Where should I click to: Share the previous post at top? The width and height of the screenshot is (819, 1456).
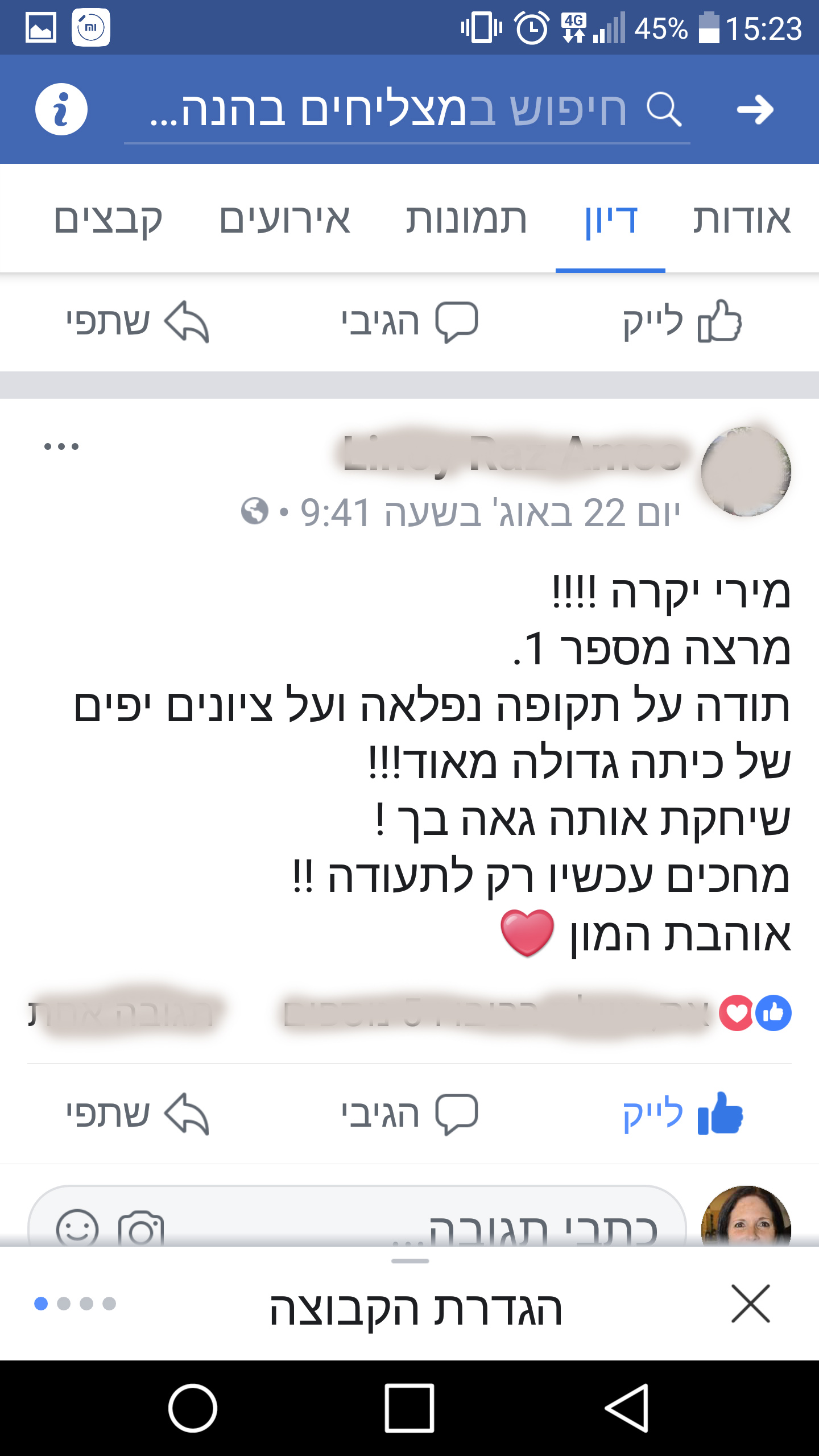[x=137, y=322]
